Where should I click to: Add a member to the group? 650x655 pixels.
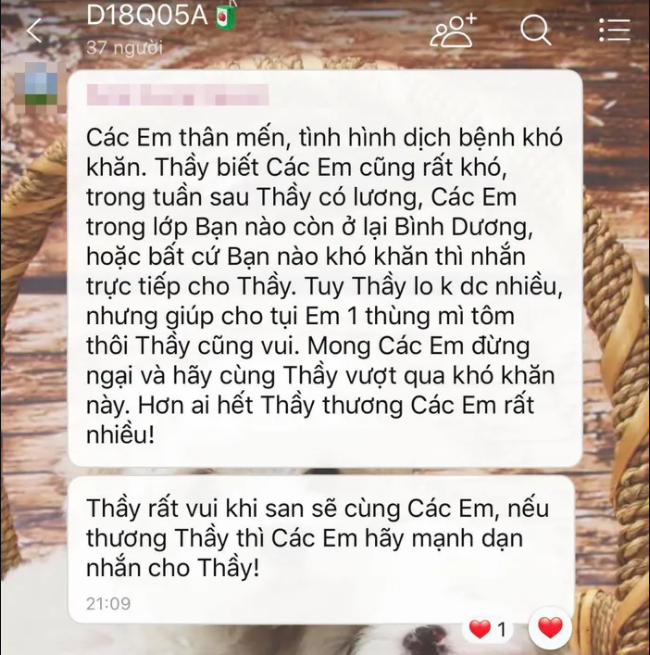tap(453, 31)
